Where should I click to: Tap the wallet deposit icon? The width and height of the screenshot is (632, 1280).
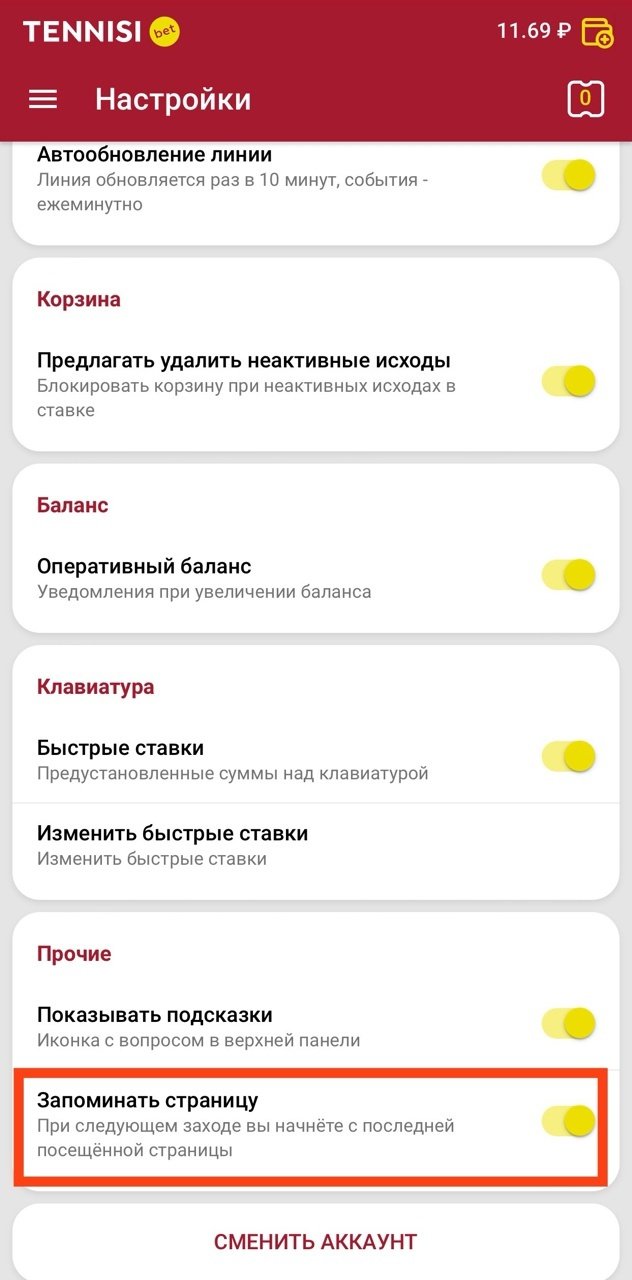tap(597, 32)
